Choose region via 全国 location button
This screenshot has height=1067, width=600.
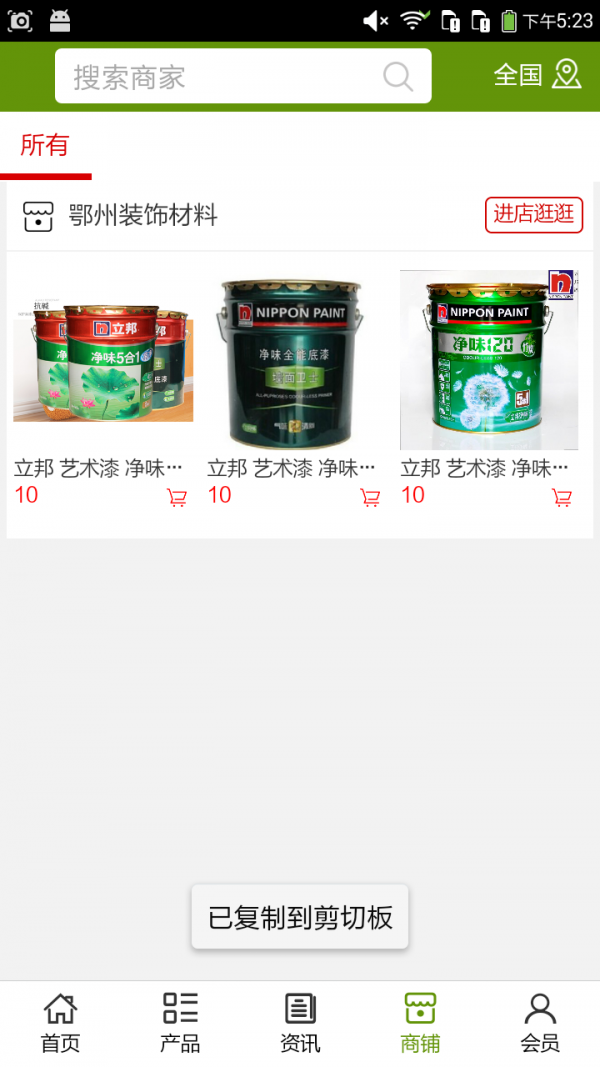point(537,75)
